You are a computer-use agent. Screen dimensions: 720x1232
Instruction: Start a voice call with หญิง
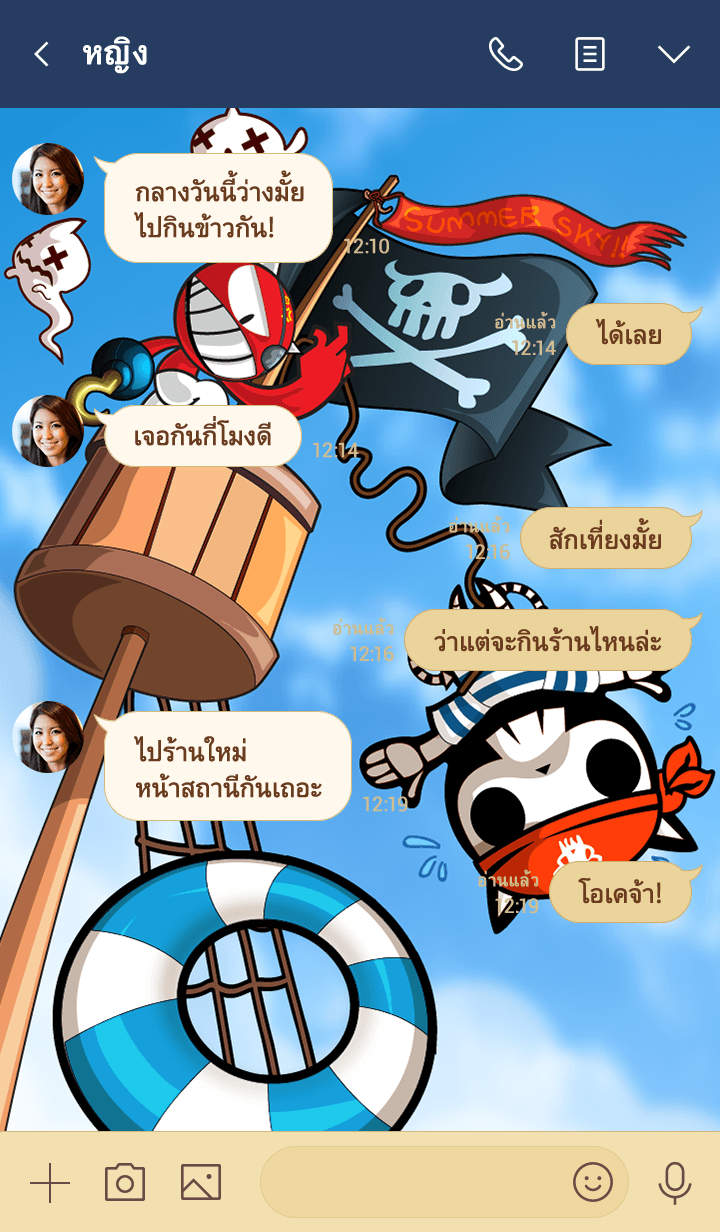tap(505, 54)
